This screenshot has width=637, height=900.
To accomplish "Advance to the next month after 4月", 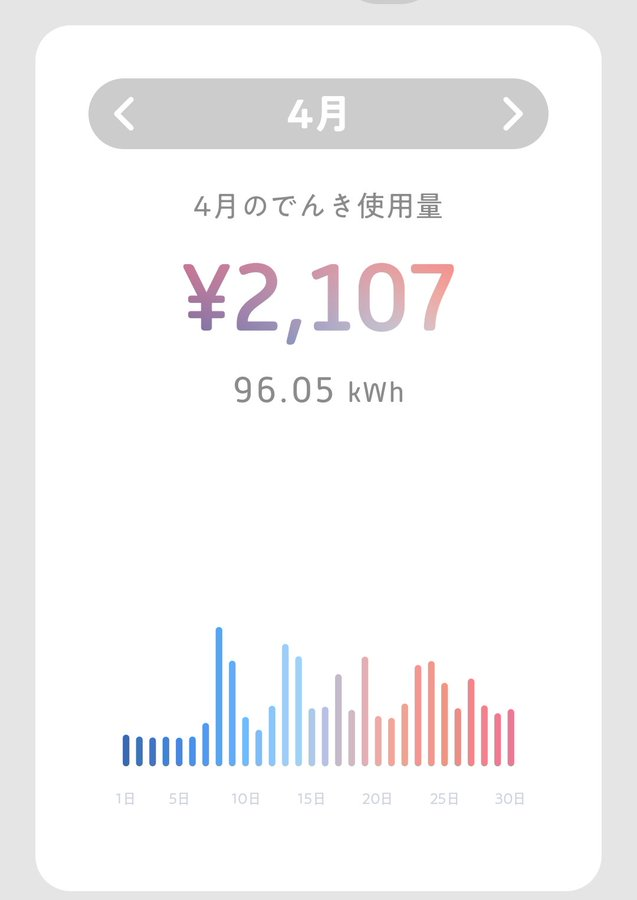I will point(512,114).
